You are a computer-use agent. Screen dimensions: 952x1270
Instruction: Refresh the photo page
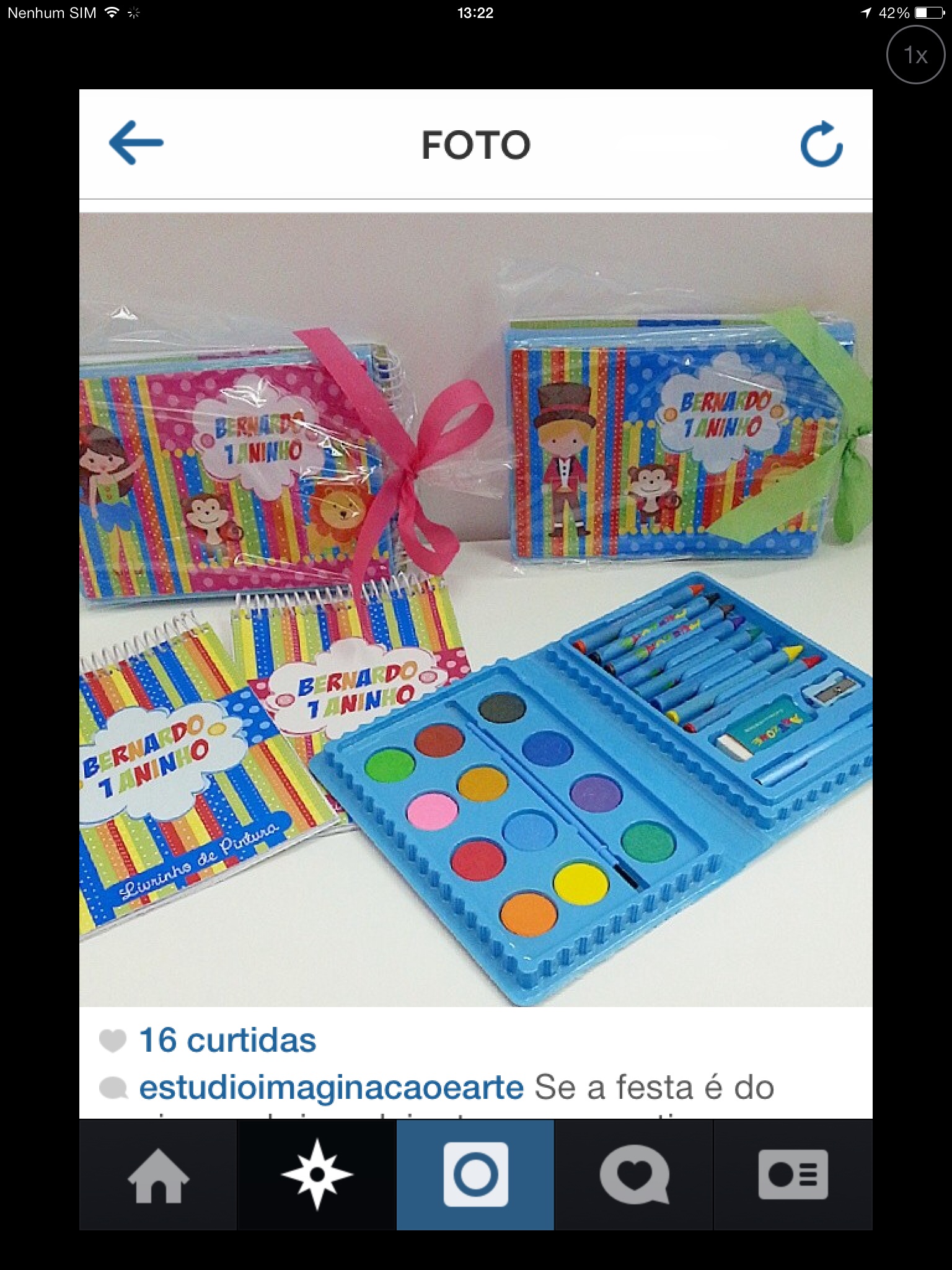tap(821, 144)
